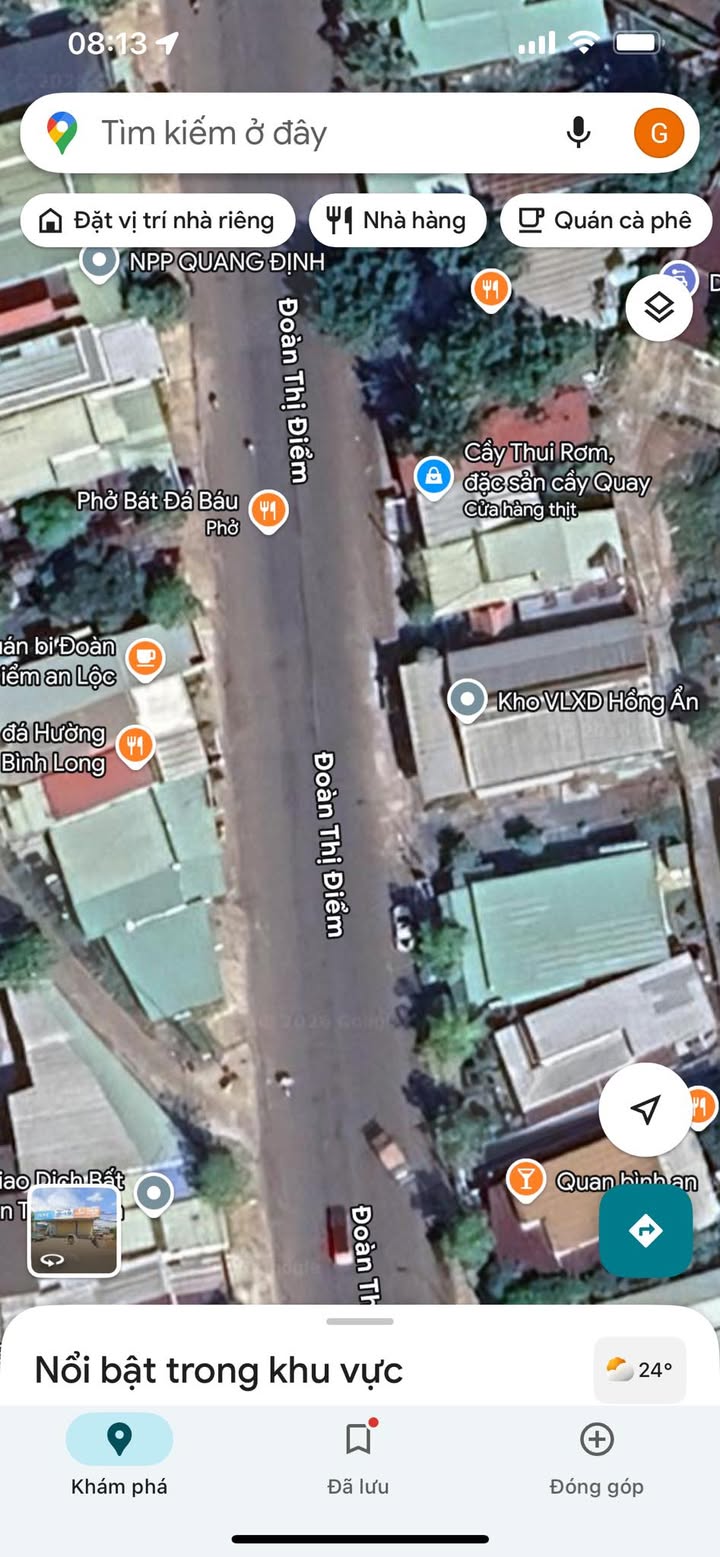
Task: Switch to the 'Đóng góp' tab
Action: click(596, 1457)
